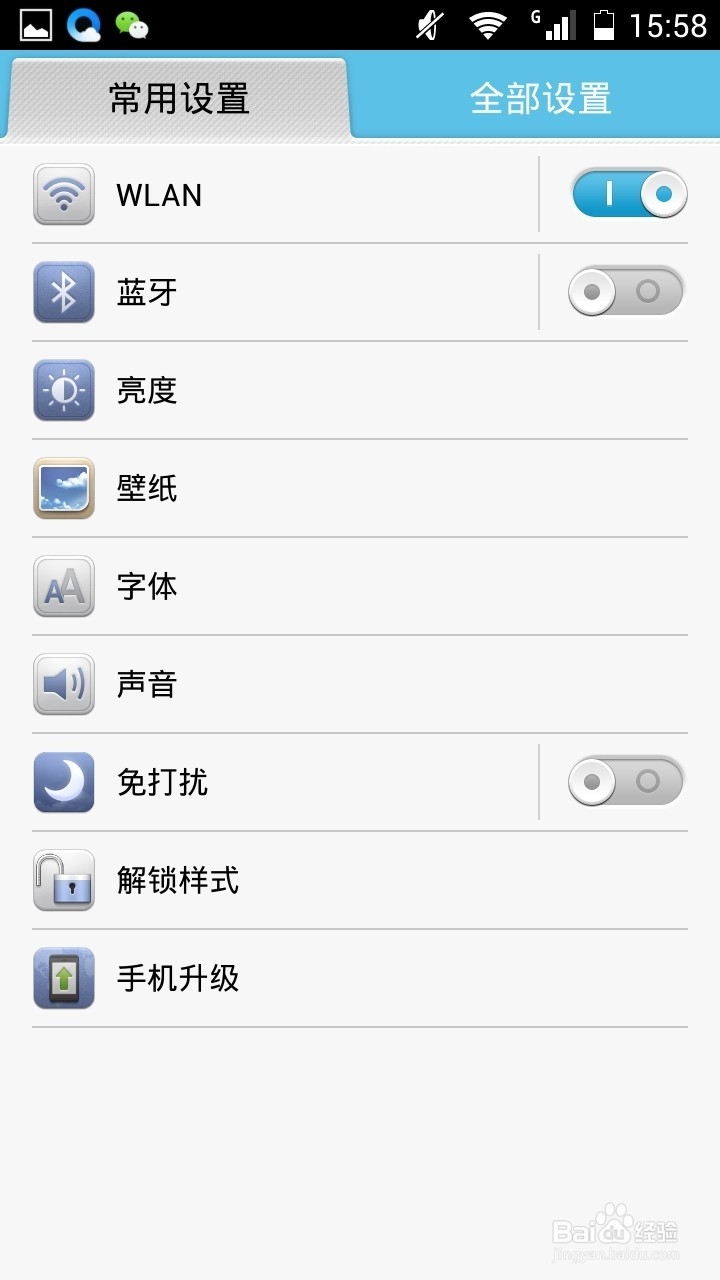720x1280 pixels.
Task: Open 声音 settings
Action: [x=360, y=684]
